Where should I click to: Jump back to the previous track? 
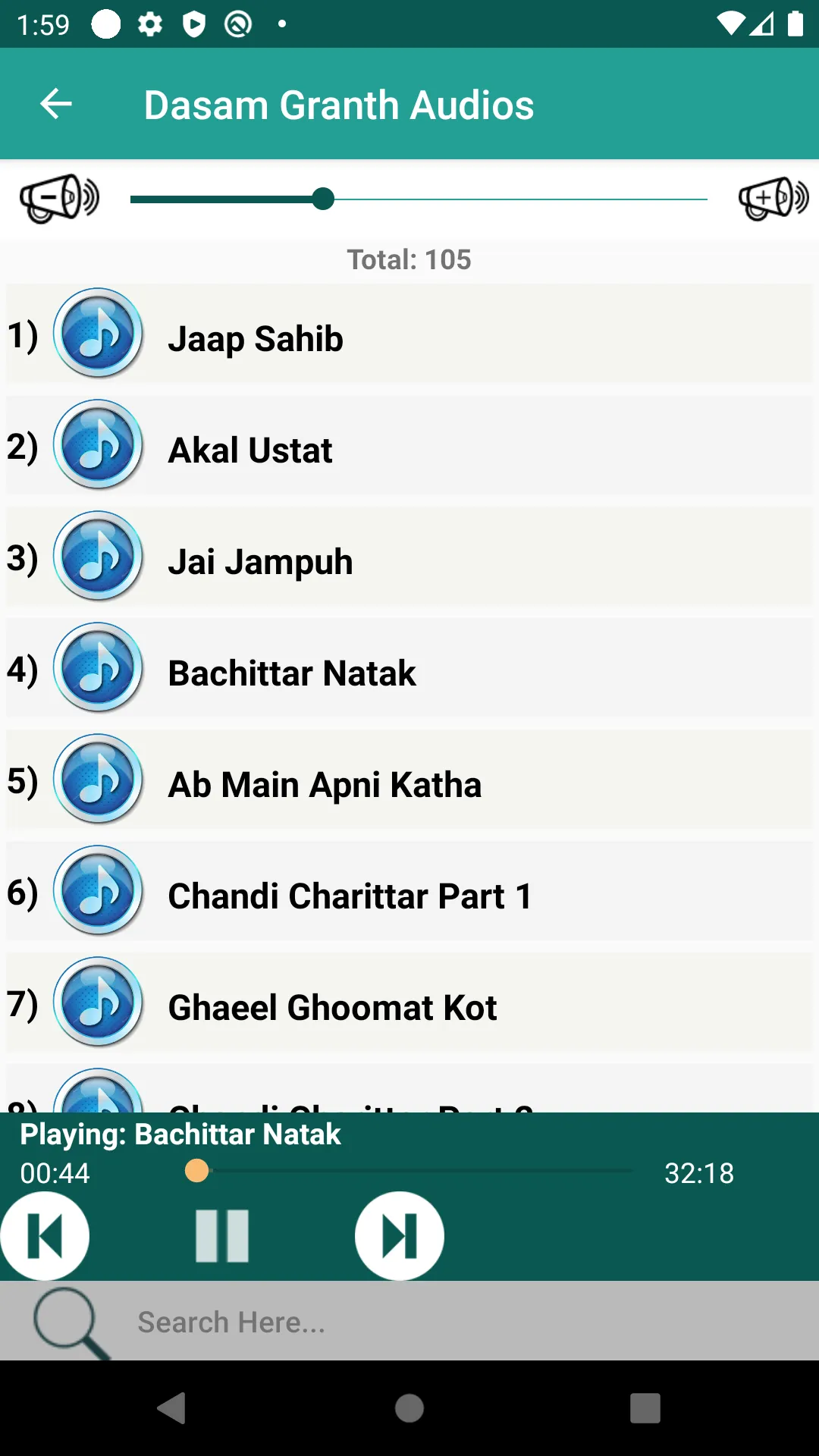[45, 1235]
